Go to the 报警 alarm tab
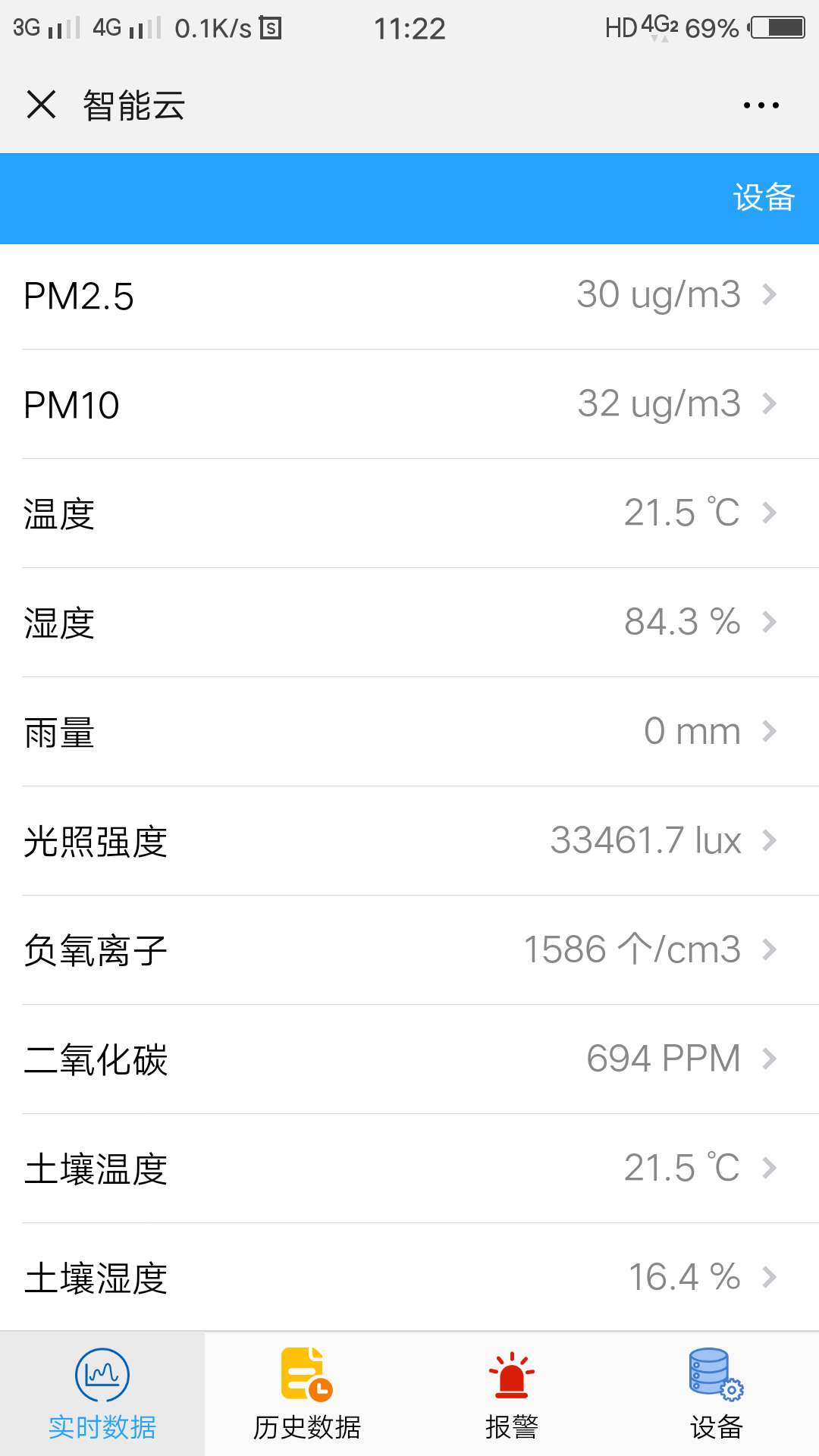Image resolution: width=819 pixels, height=1456 pixels. point(512,1394)
